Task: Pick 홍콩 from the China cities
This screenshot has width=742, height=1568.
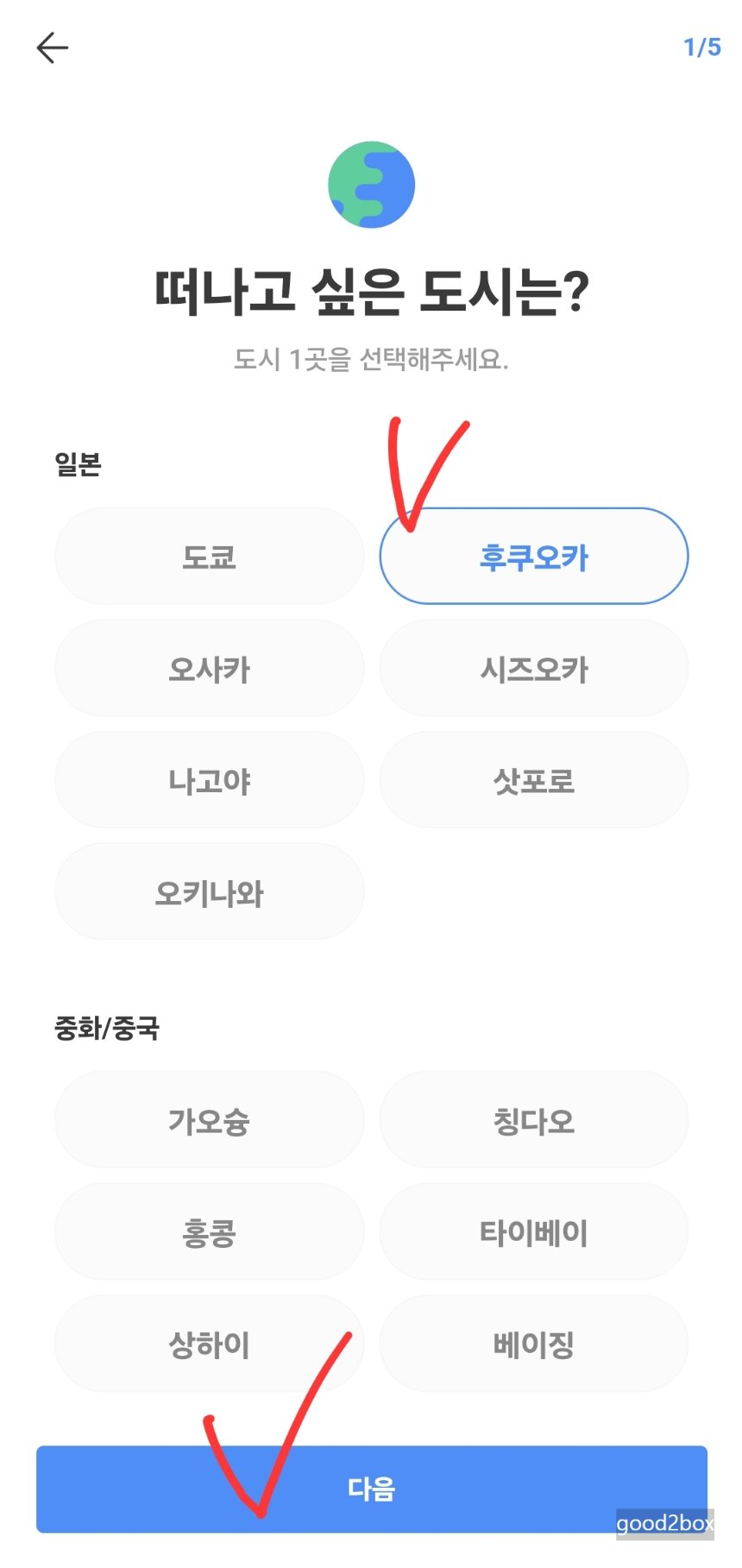Action: [x=209, y=1231]
